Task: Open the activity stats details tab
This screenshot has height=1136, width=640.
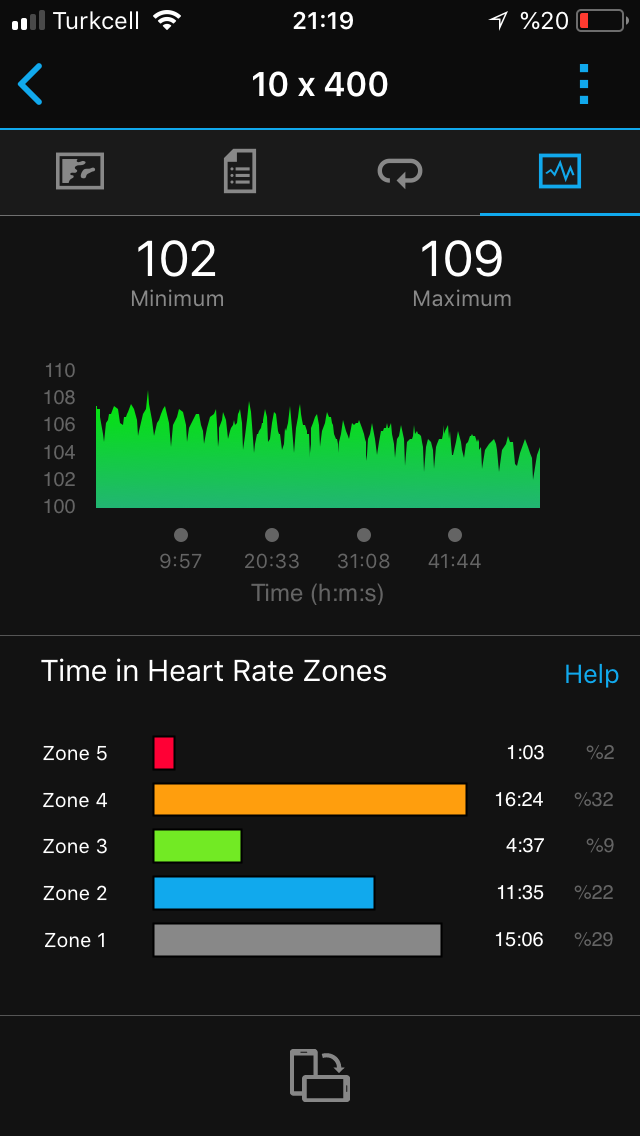Action: click(239, 172)
